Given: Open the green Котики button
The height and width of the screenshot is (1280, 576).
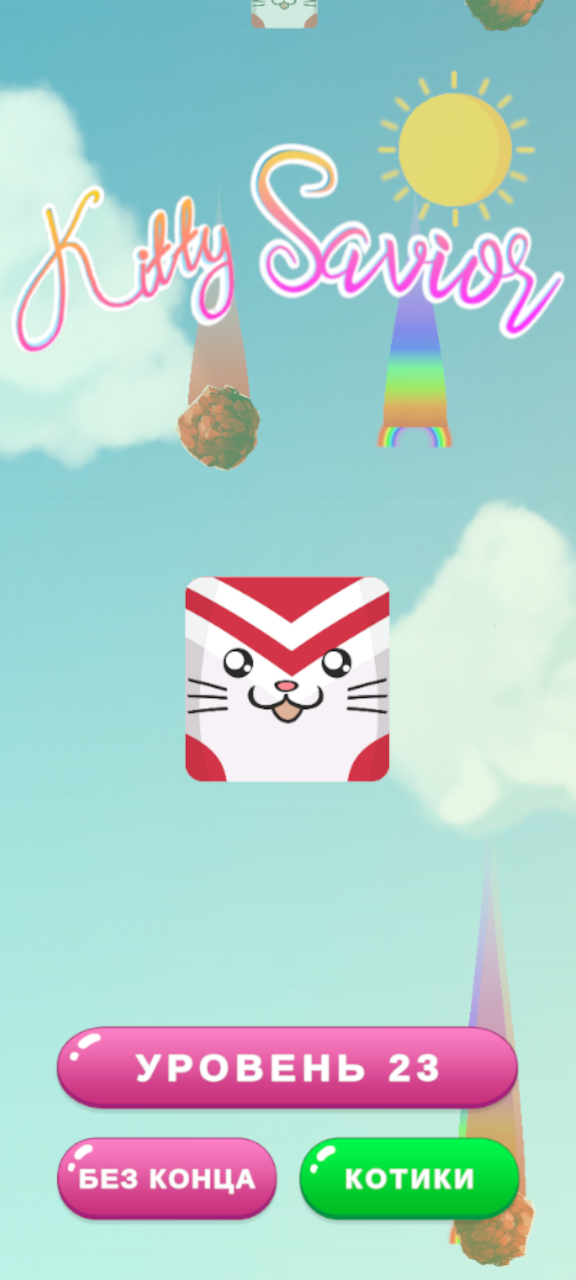Looking at the screenshot, I should (409, 1178).
